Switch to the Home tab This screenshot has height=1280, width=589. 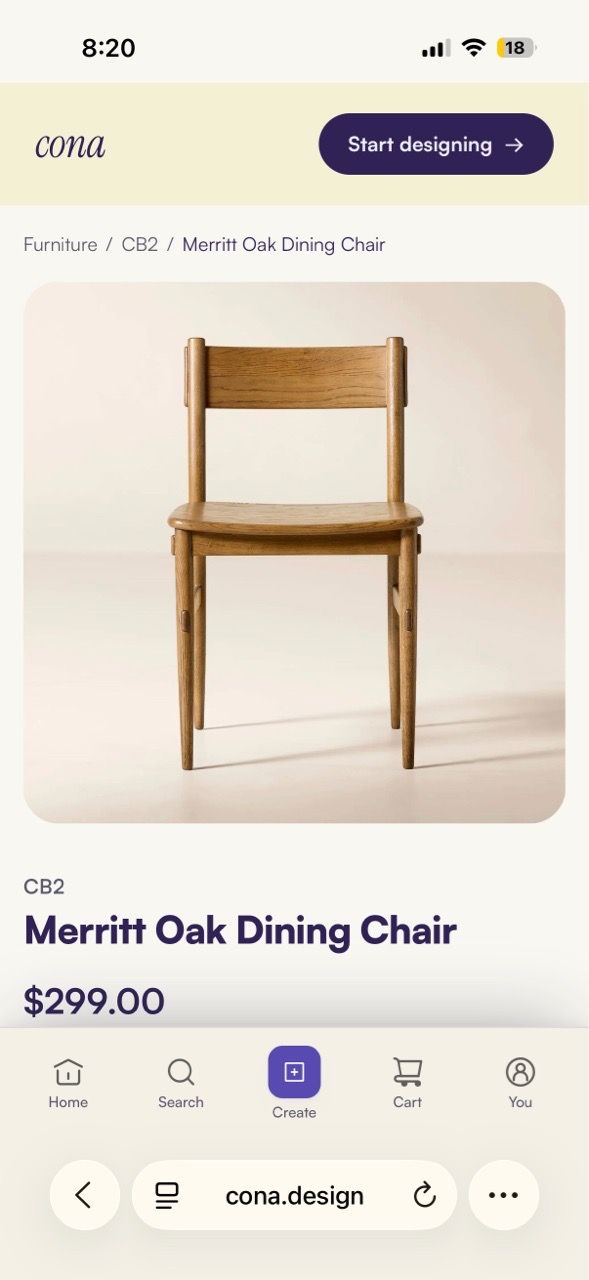(68, 1084)
